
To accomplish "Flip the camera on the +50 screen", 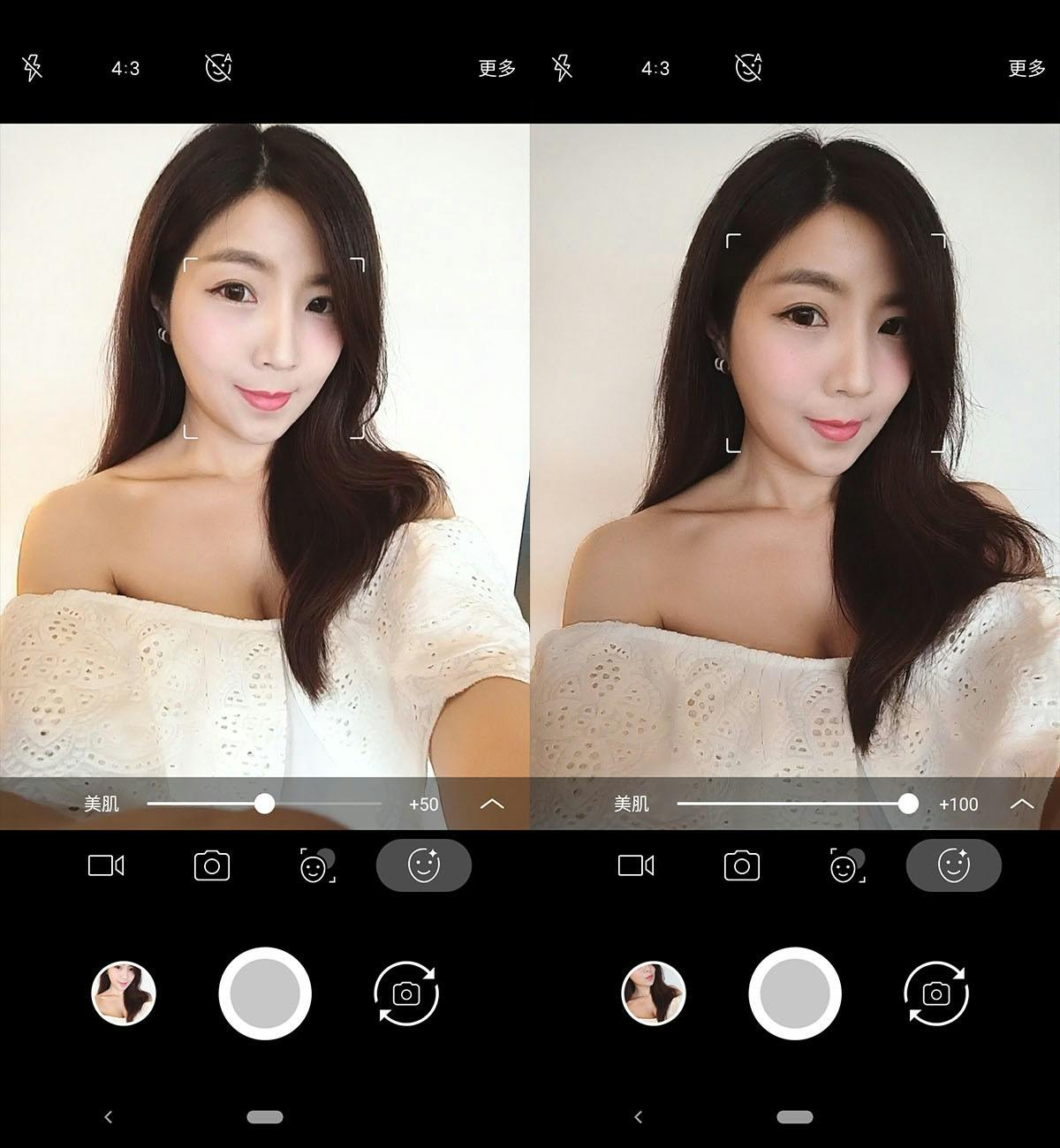I will coord(406,993).
